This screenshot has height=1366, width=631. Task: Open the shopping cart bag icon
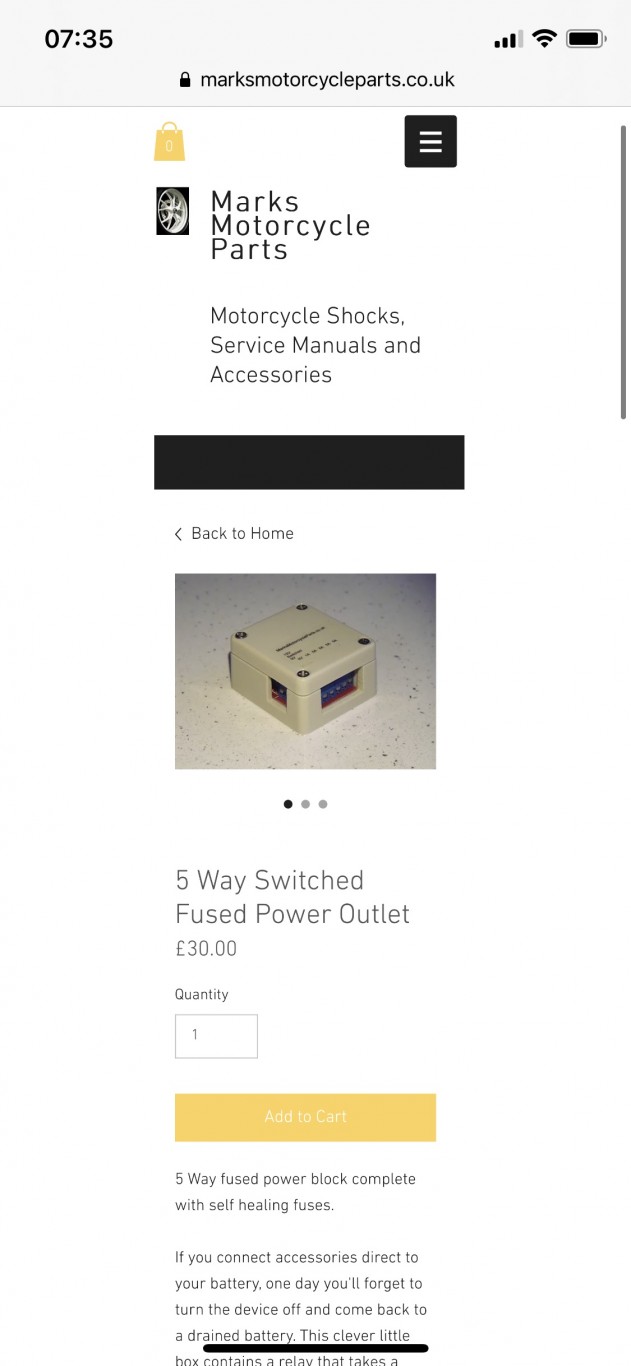point(169,142)
